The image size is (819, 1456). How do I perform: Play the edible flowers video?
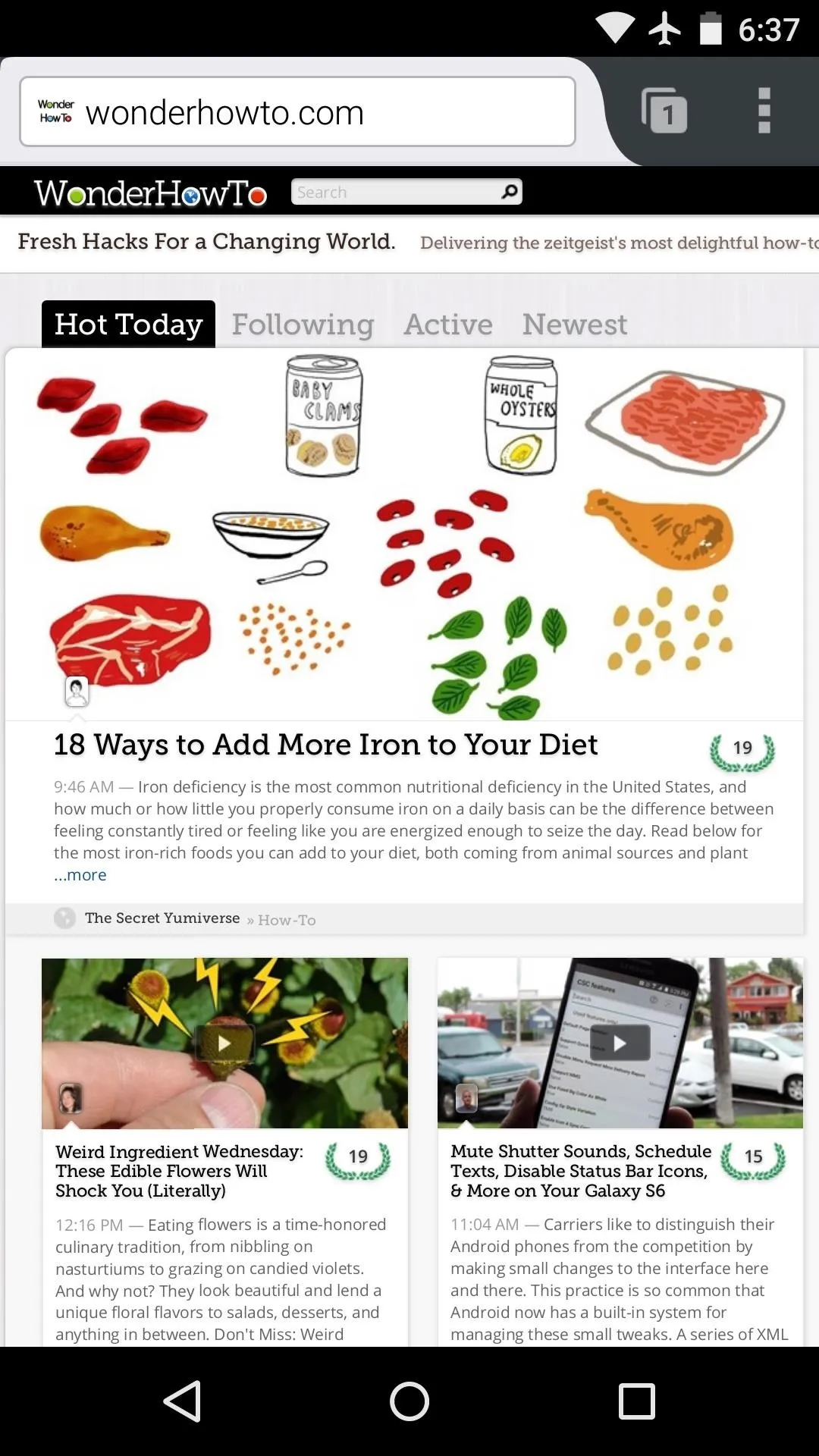point(224,1043)
